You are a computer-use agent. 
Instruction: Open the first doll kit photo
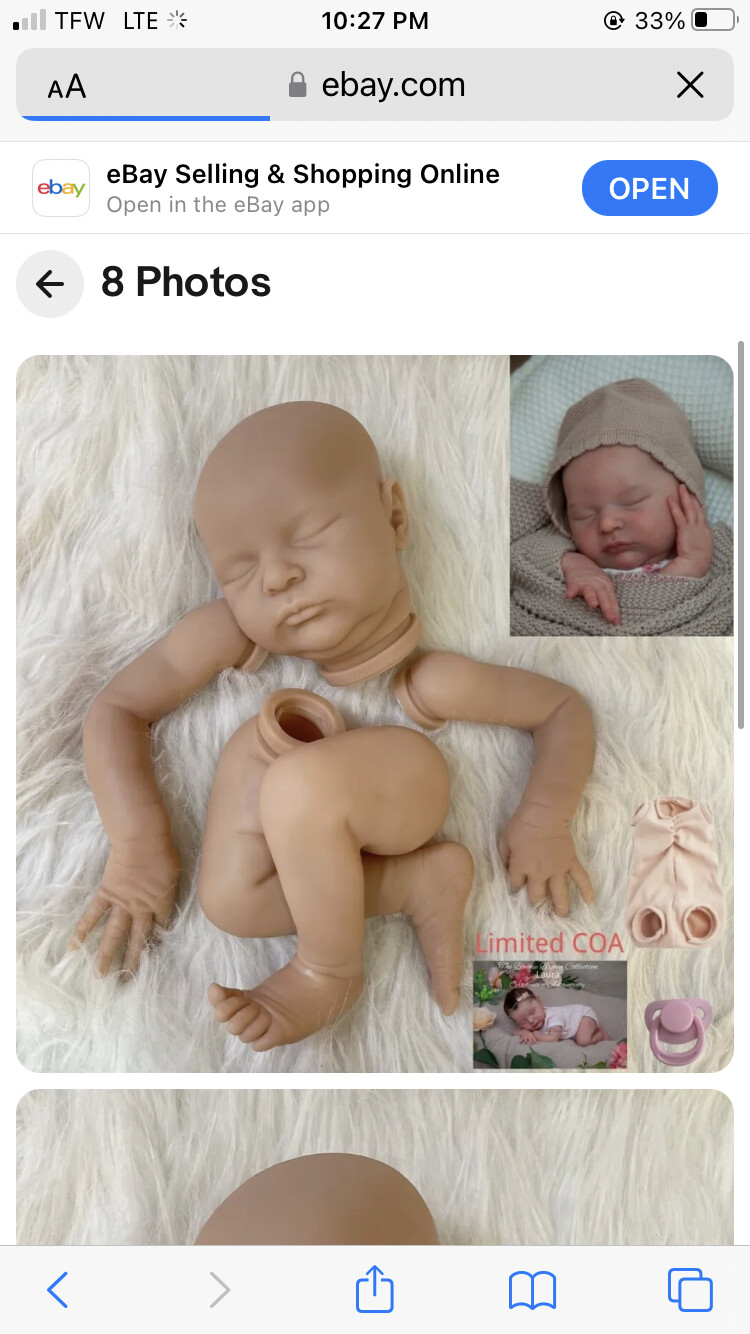click(x=375, y=714)
